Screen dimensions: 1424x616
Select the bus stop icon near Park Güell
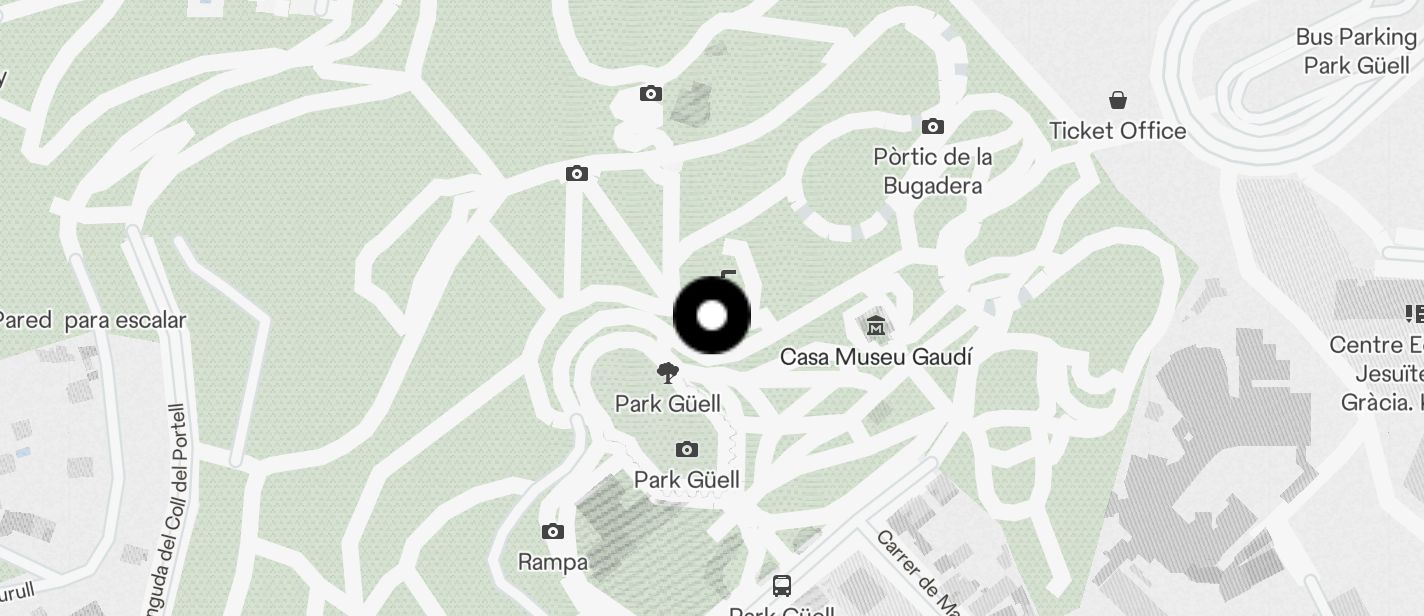[x=782, y=585]
